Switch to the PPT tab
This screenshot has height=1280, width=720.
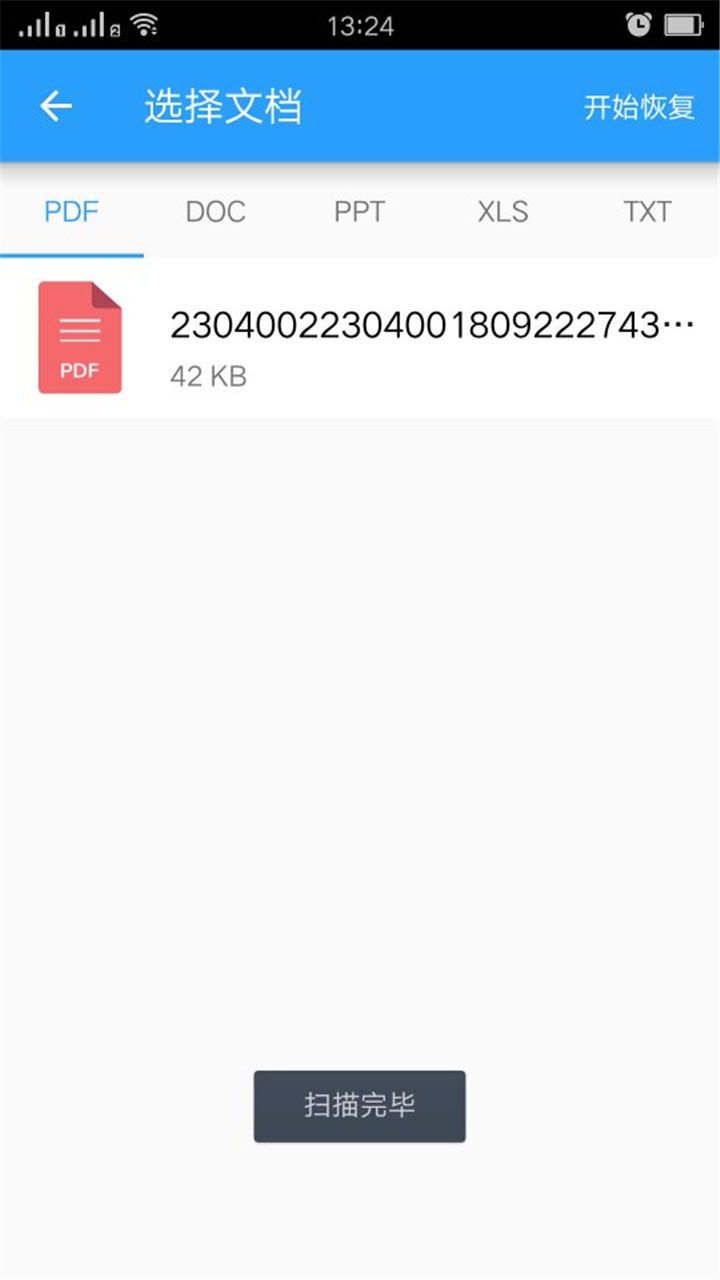click(x=359, y=212)
